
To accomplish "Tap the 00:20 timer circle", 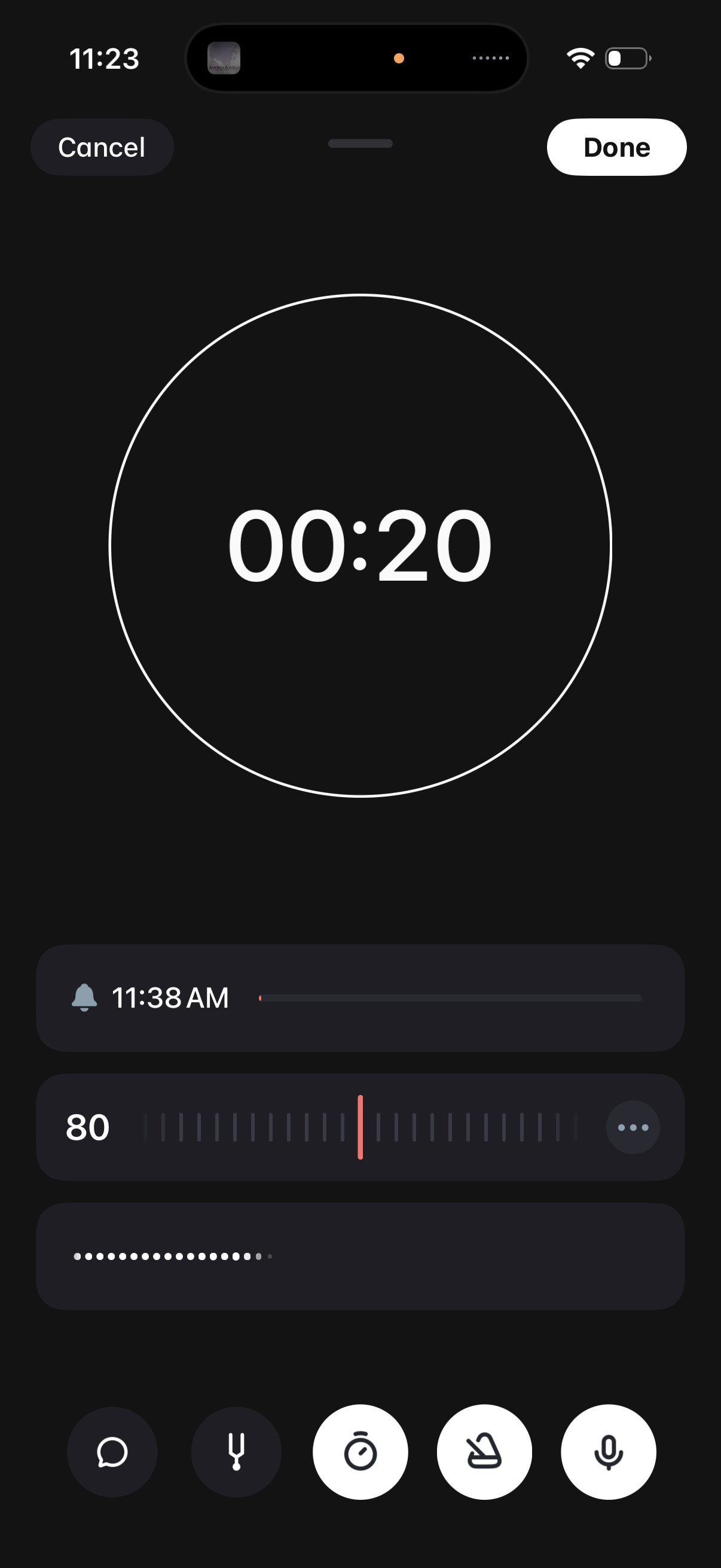I will tap(360, 545).
